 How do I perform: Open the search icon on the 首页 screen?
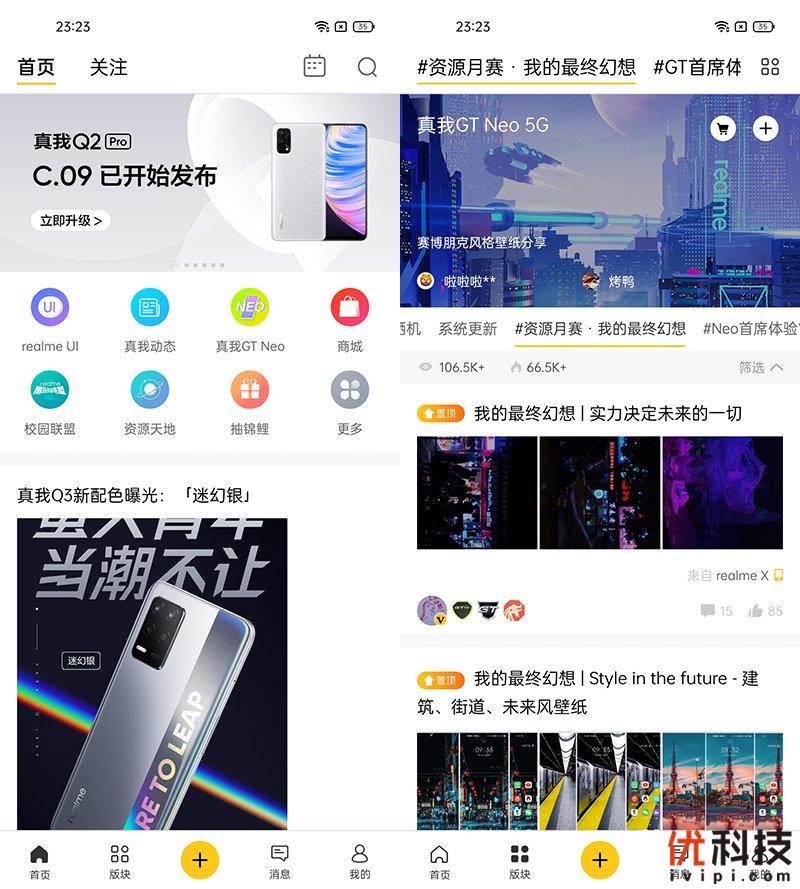[x=367, y=67]
